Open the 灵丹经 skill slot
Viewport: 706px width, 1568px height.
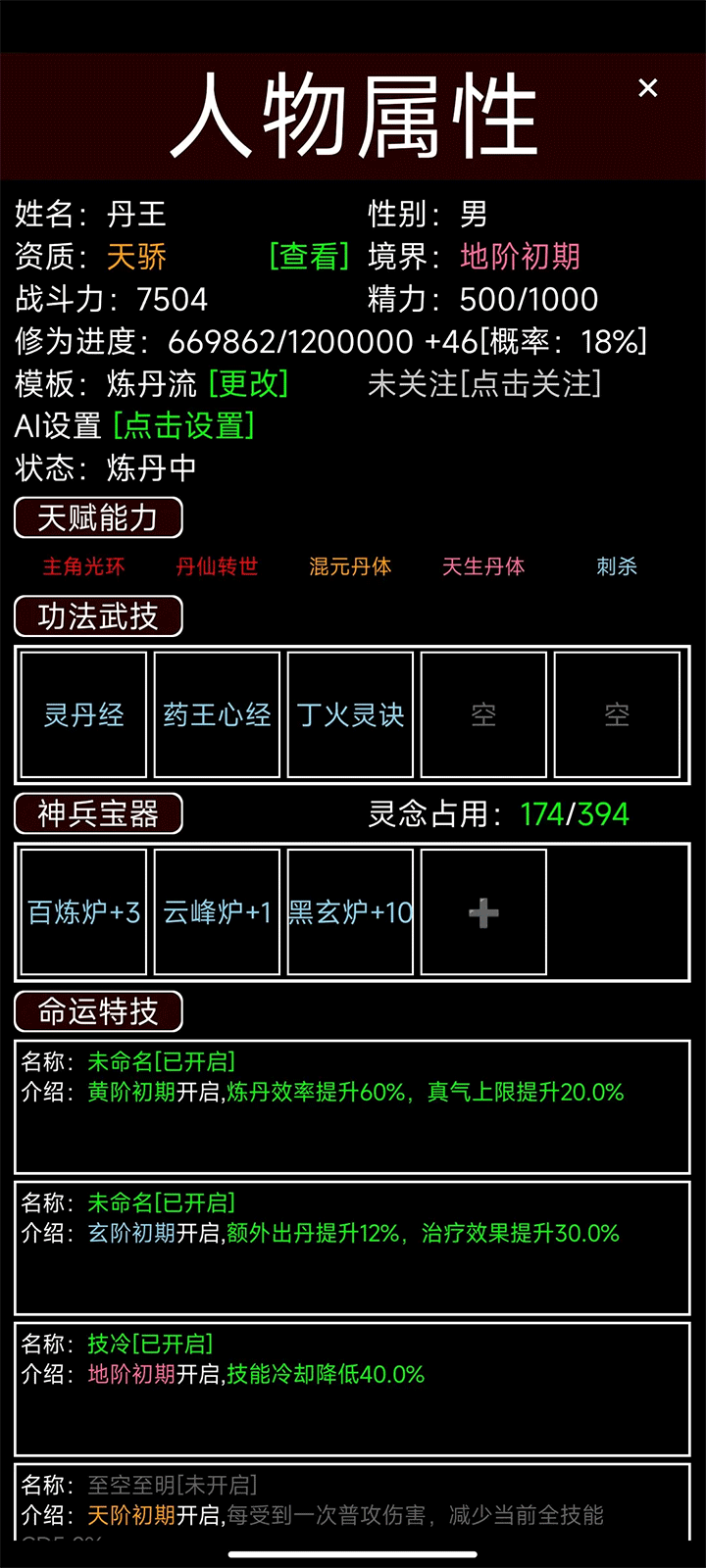point(84,714)
